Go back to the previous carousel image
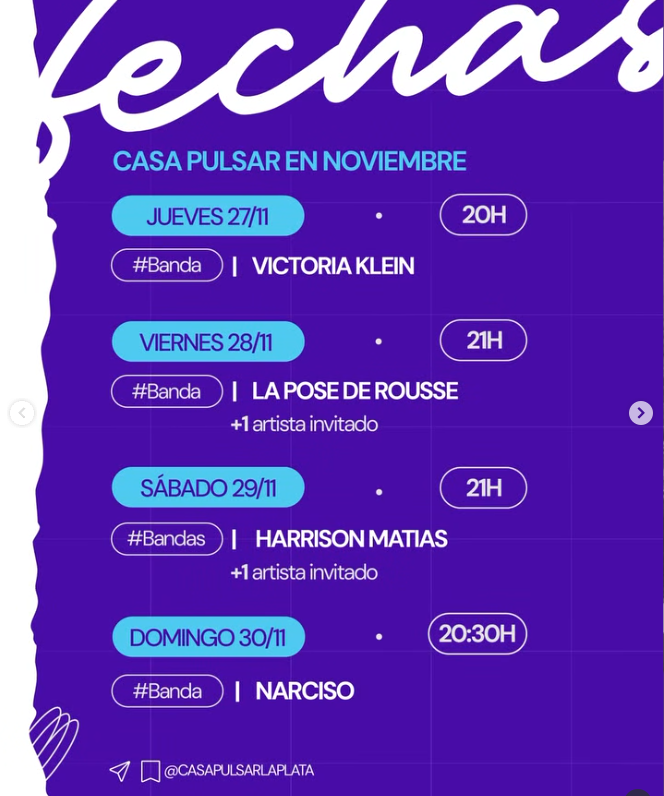 coord(22,413)
